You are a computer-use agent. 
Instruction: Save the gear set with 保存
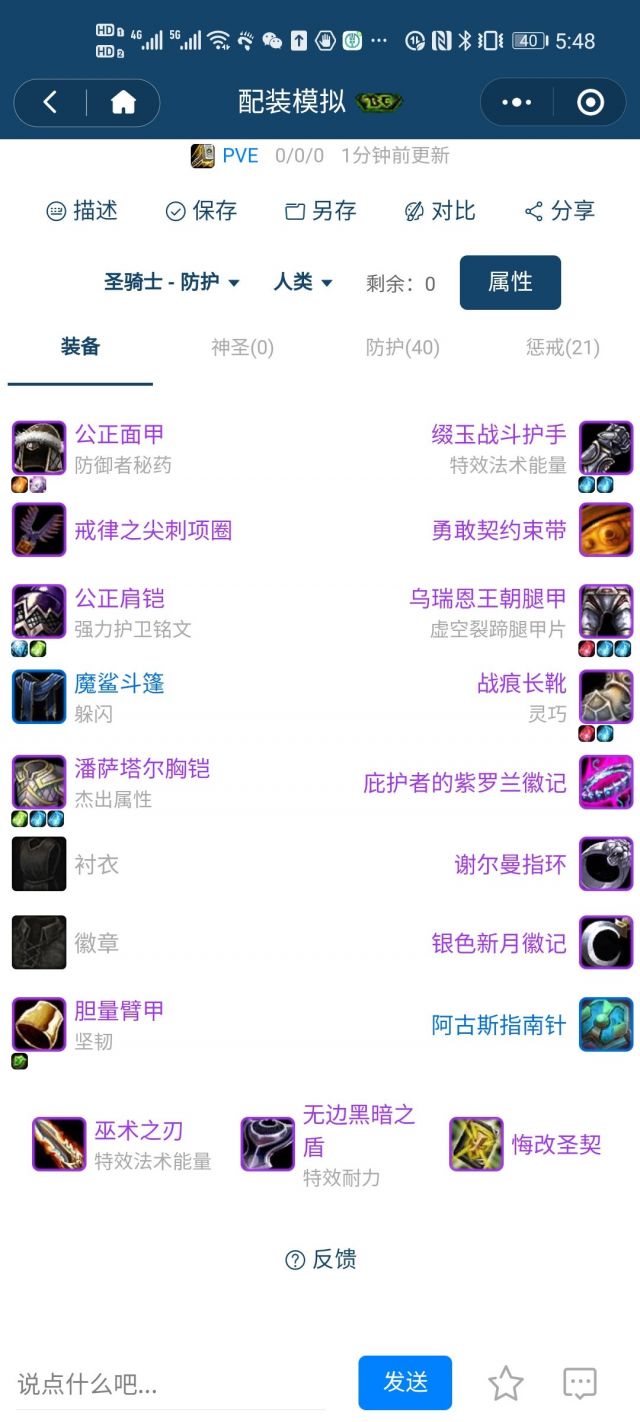[201, 211]
